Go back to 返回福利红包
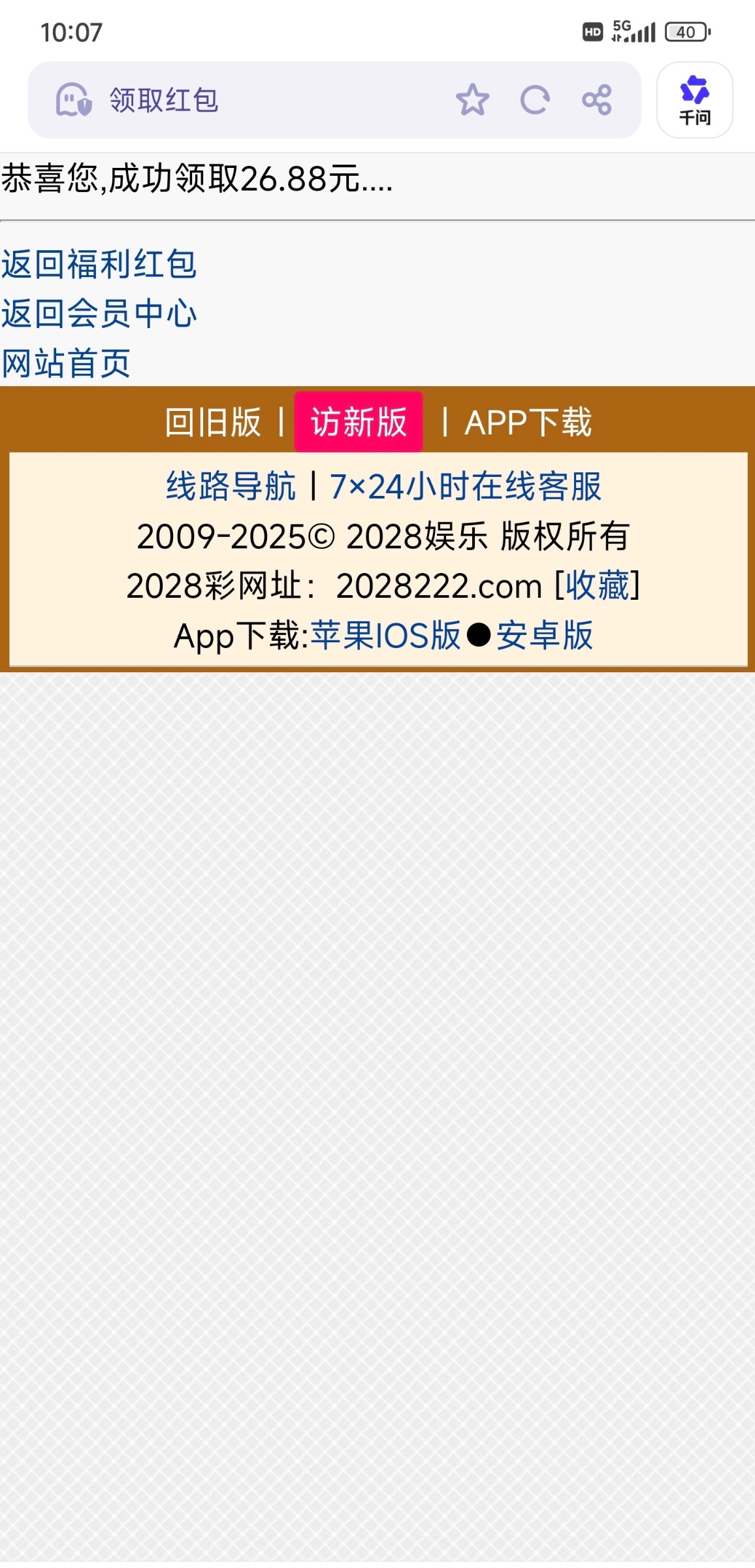This screenshot has height=1568, width=755. 99,265
